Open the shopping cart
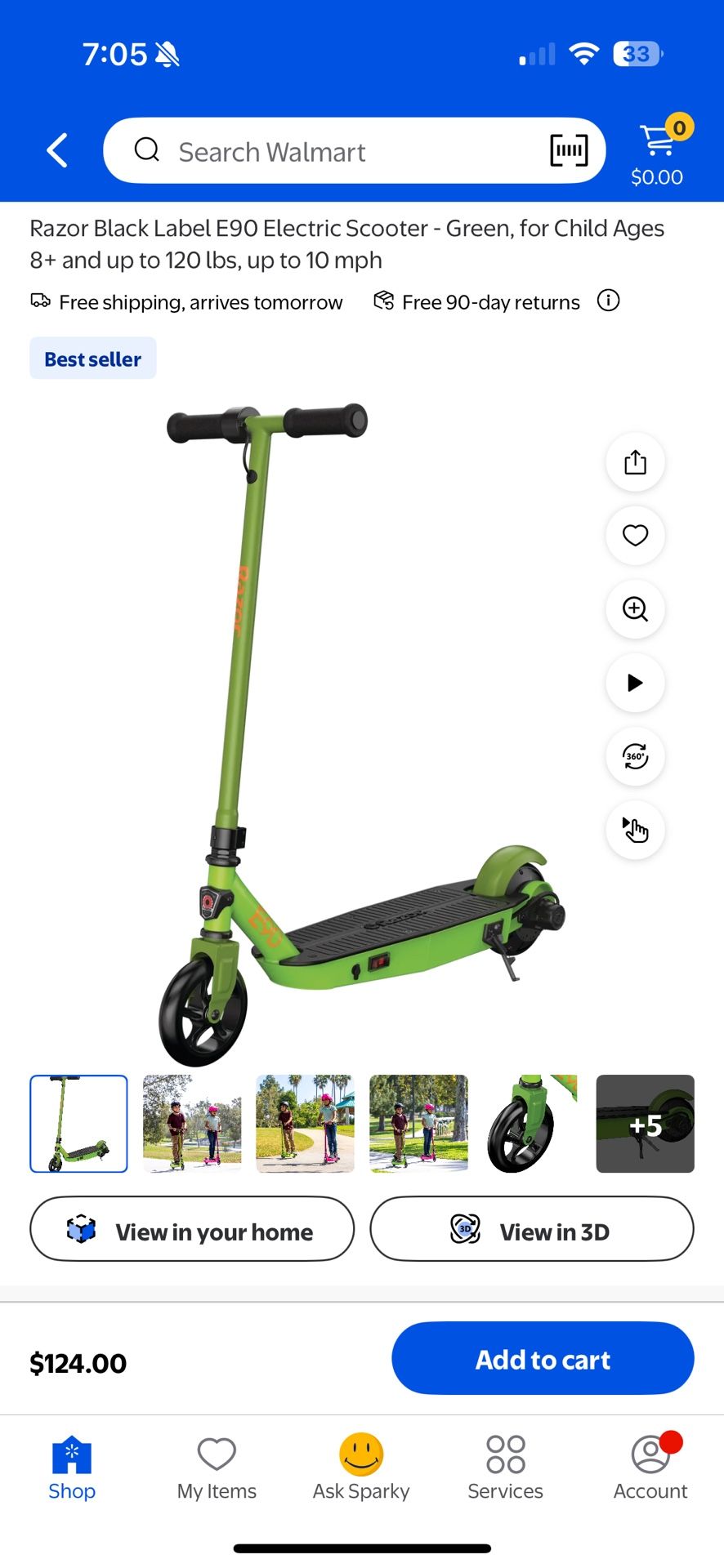724x1568 pixels. click(x=659, y=152)
